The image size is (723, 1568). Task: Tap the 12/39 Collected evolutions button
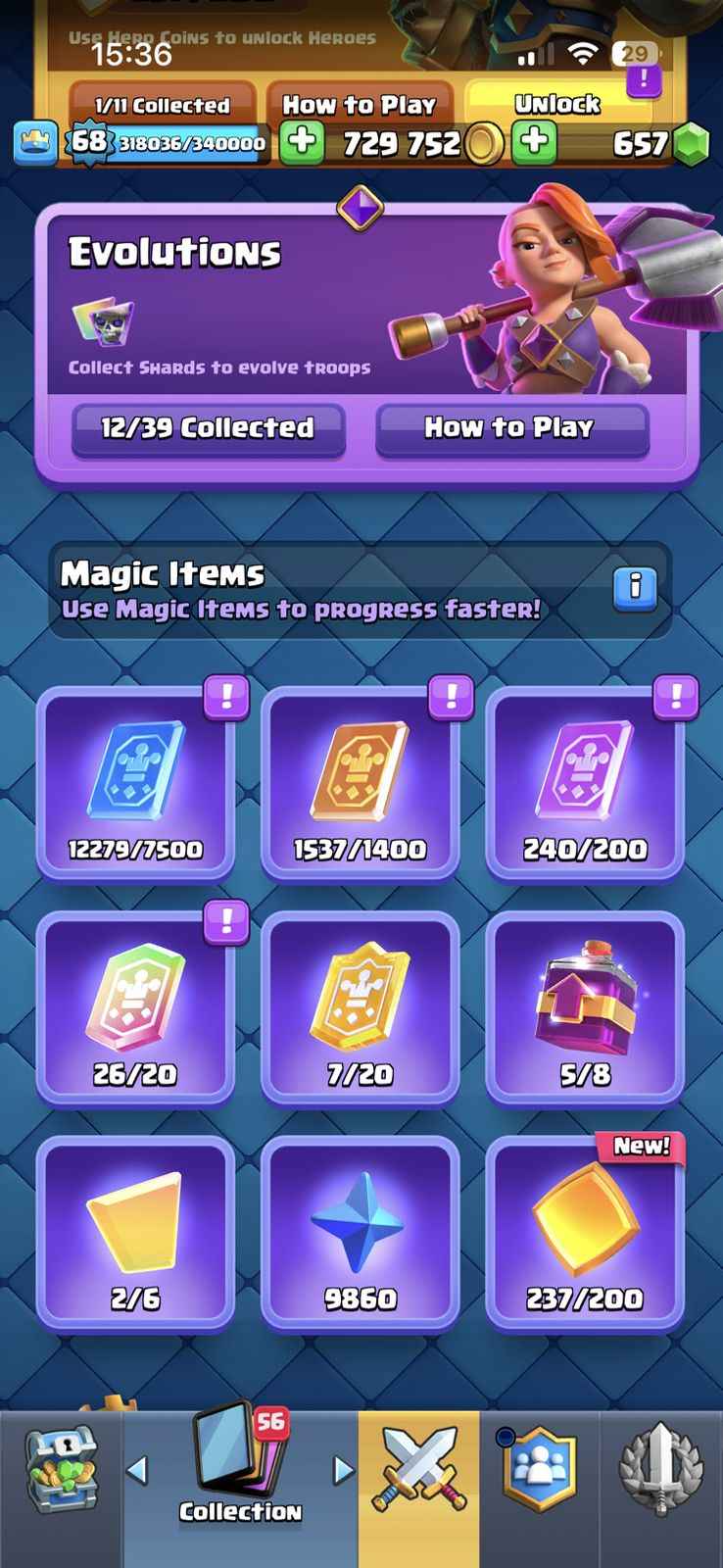click(208, 428)
